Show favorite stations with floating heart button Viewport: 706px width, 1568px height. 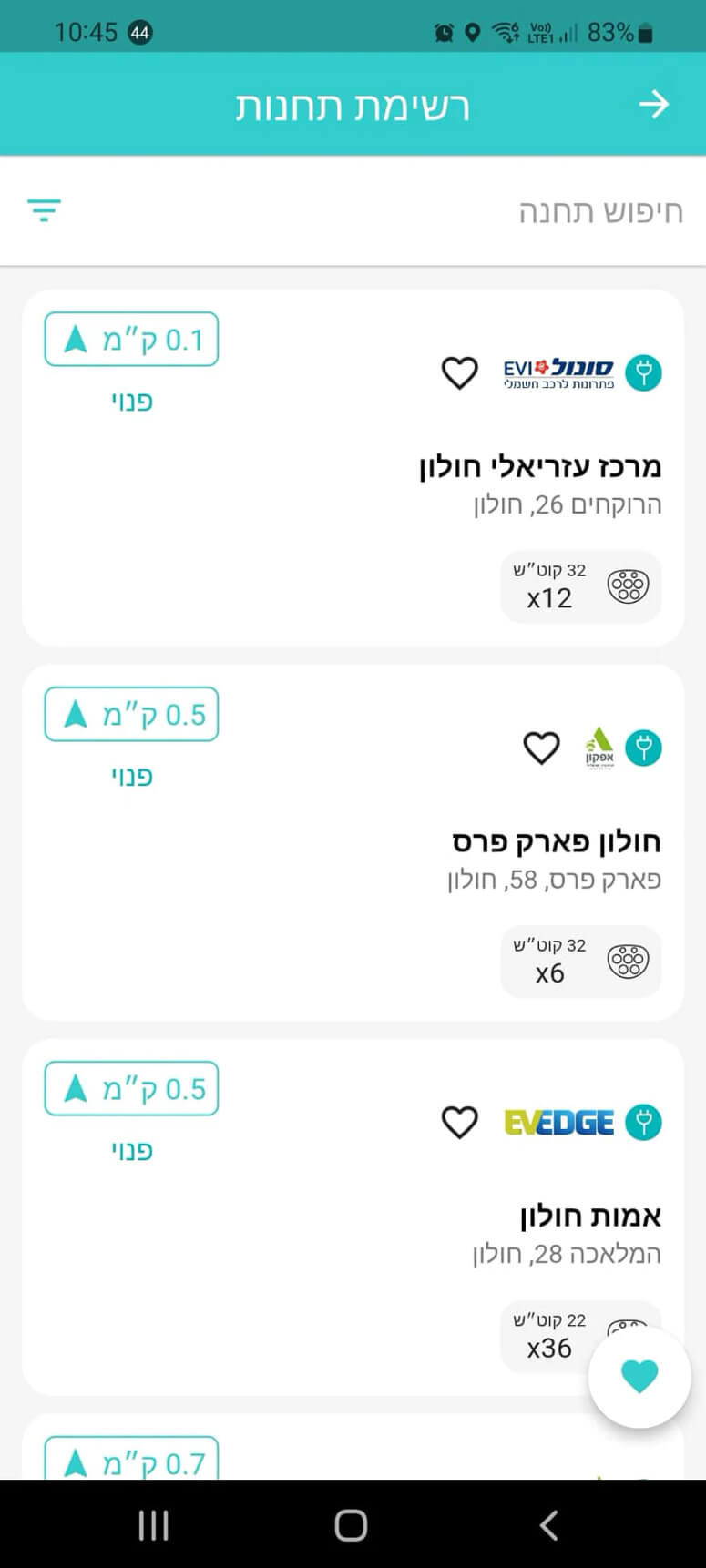(639, 1375)
